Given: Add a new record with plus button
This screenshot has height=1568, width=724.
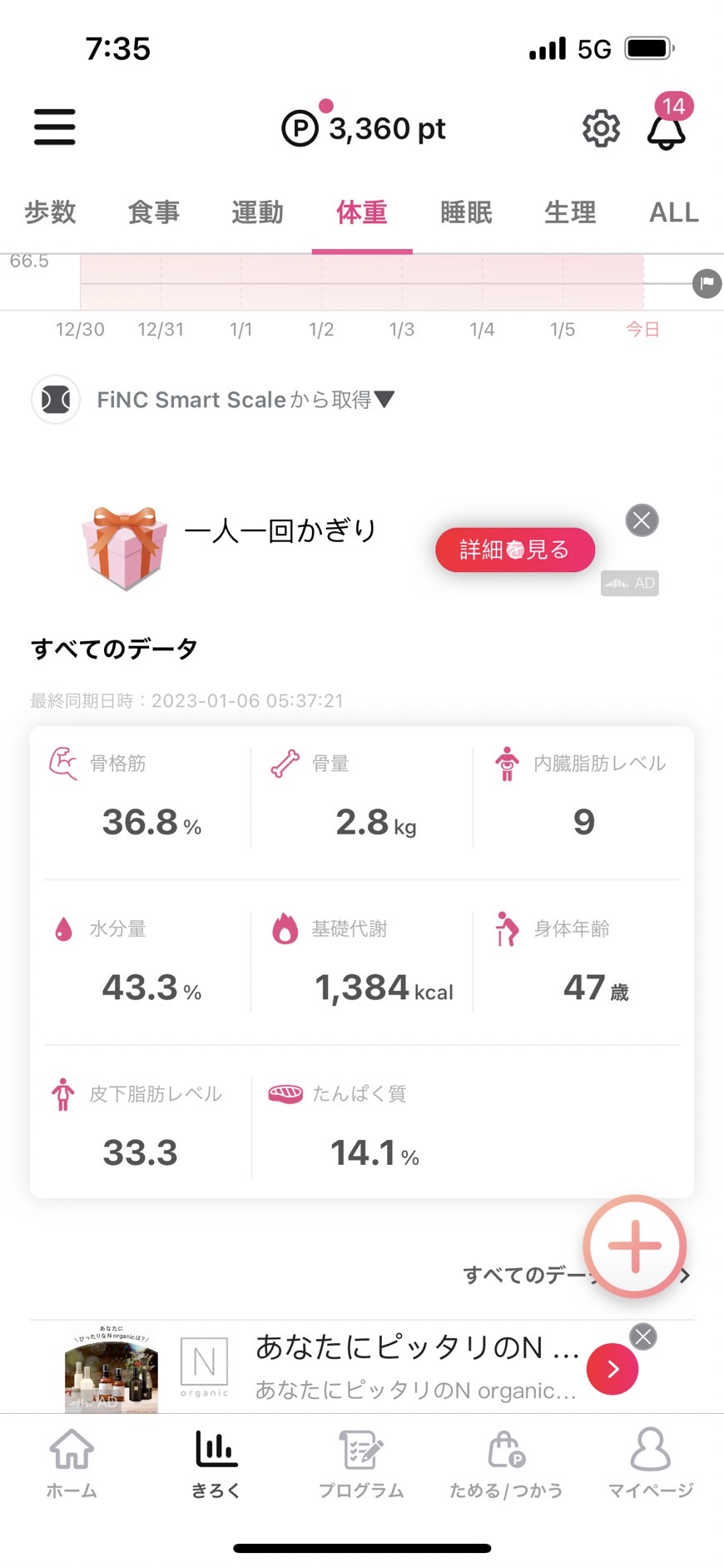Looking at the screenshot, I should (635, 1246).
